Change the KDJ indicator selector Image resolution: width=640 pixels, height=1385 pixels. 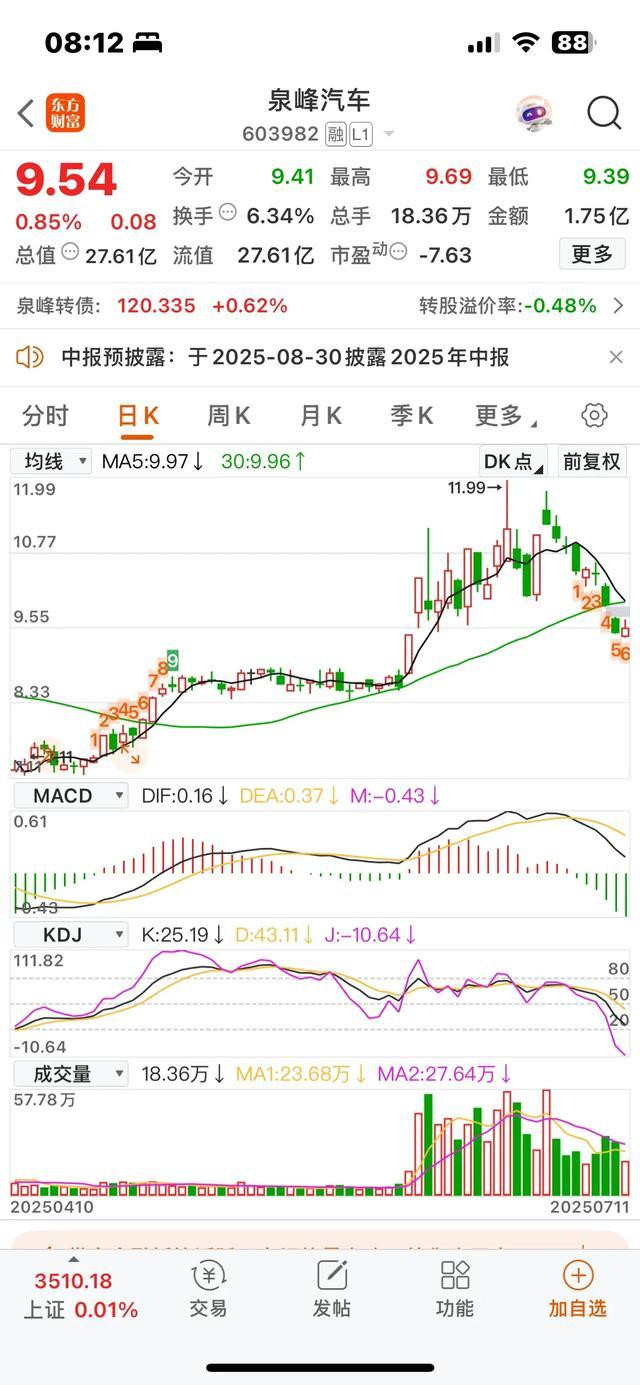coord(71,935)
